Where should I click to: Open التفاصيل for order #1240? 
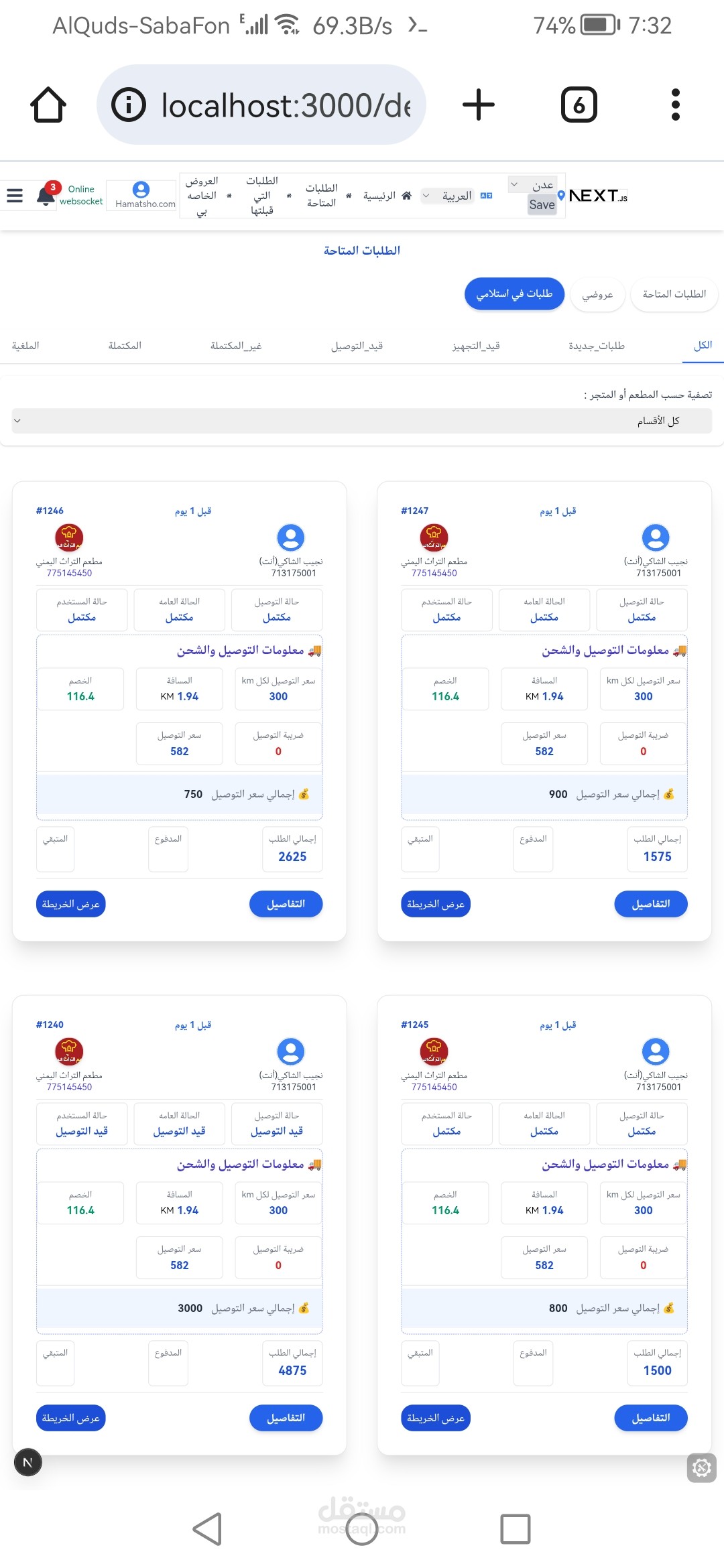tap(286, 1418)
